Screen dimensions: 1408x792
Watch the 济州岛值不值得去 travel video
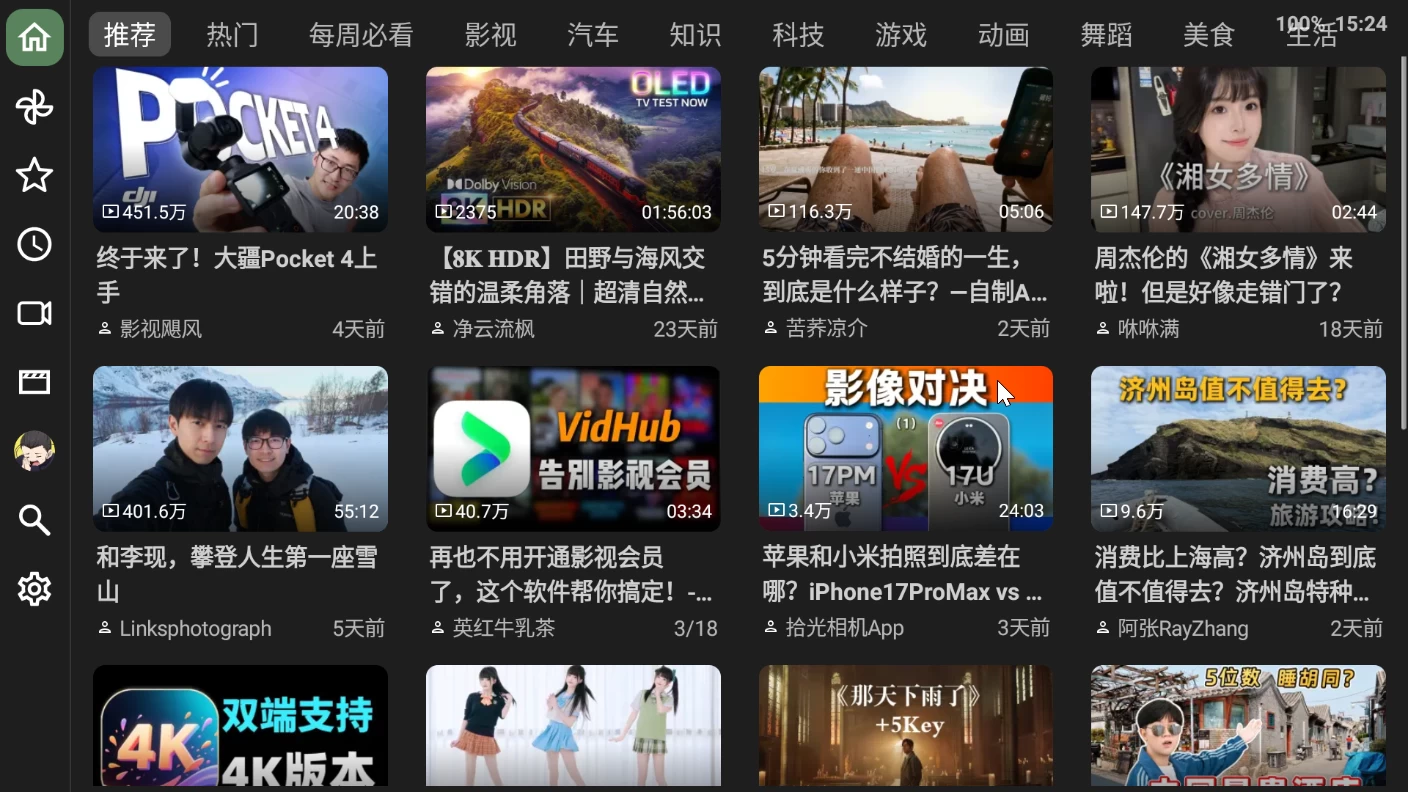coord(1238,449)
